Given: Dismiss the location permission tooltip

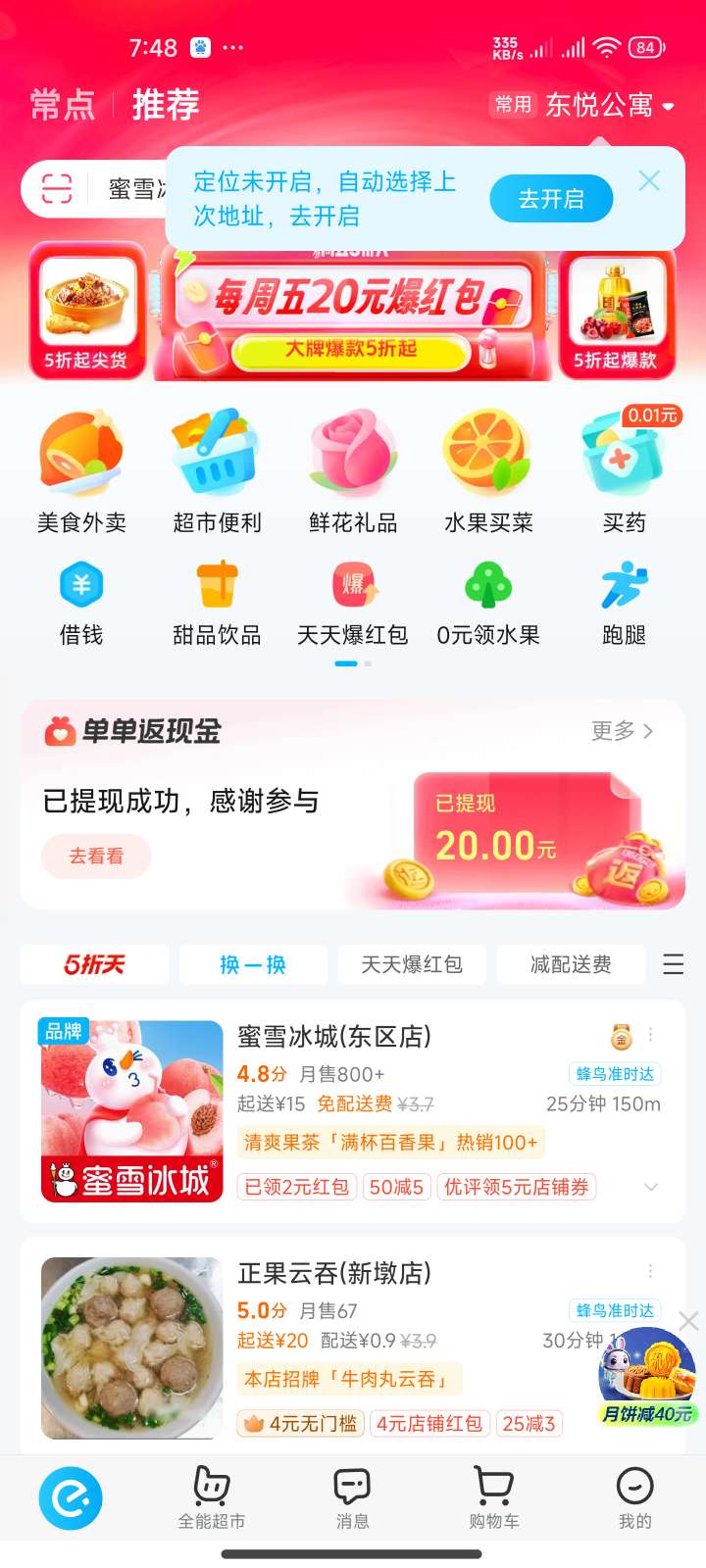Looking at the screenshot, I should click(649, 181).
